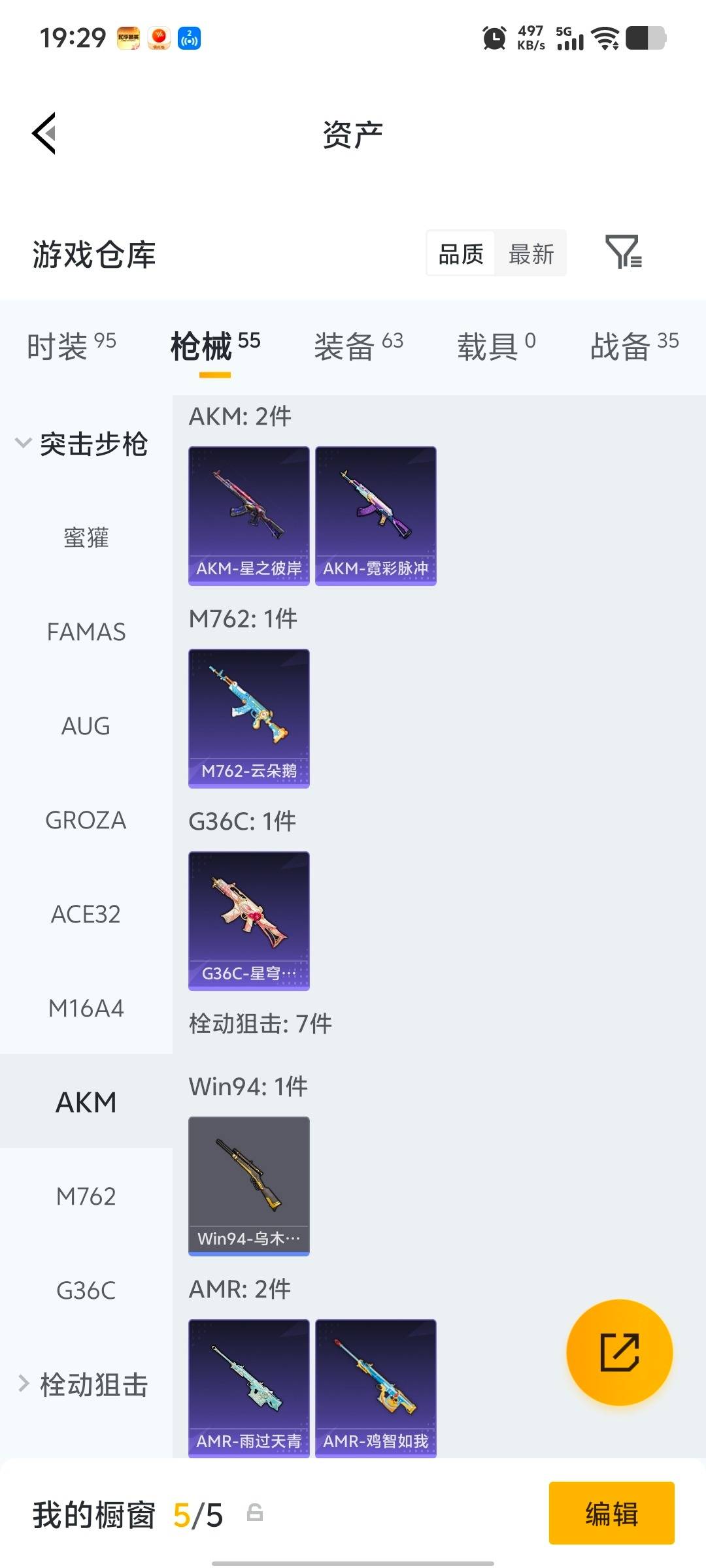706x1568 pixels.
Task: Switch to the 时装 tab
Action: [71, 345]
